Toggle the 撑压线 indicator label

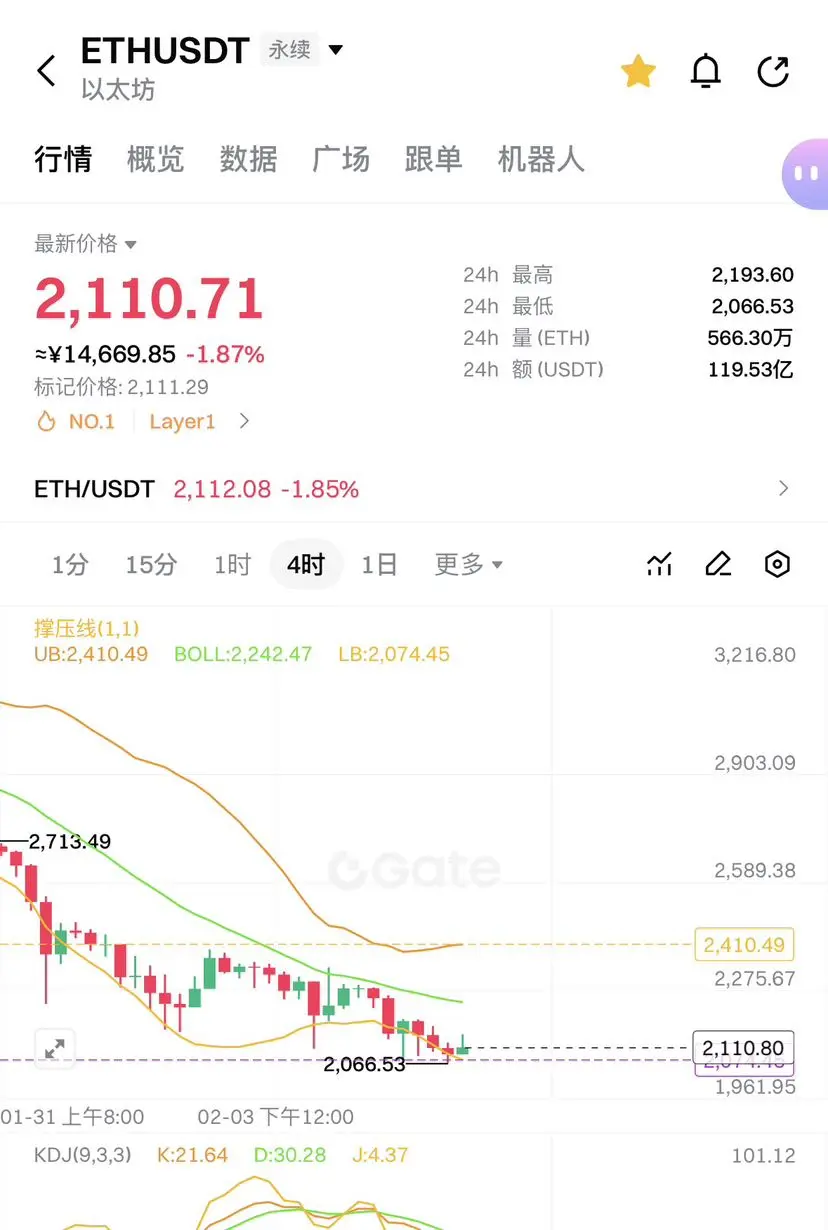(85, 629)
